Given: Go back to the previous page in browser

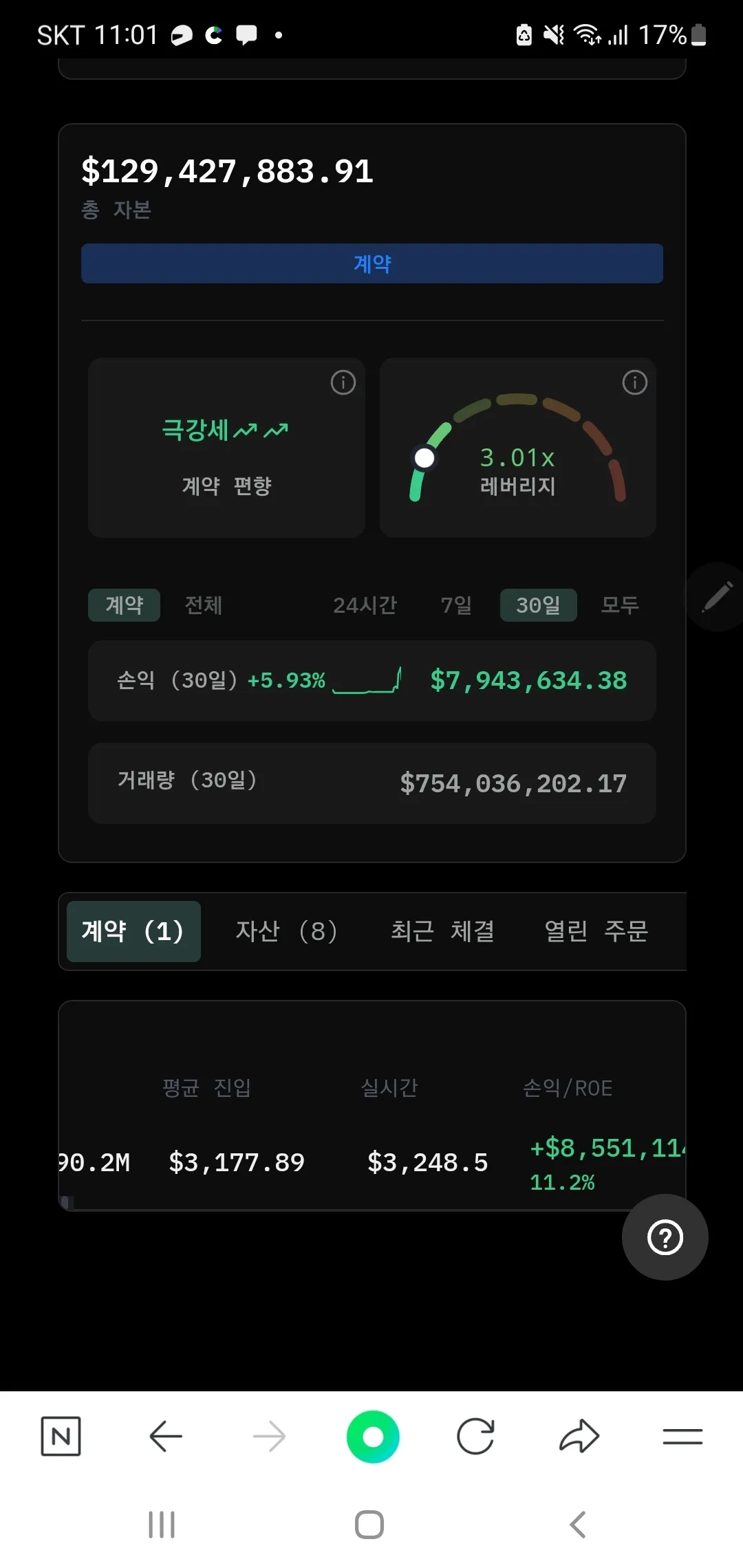Looking at the screenshot, I should pyautogui.click(x=165, y=1436).
